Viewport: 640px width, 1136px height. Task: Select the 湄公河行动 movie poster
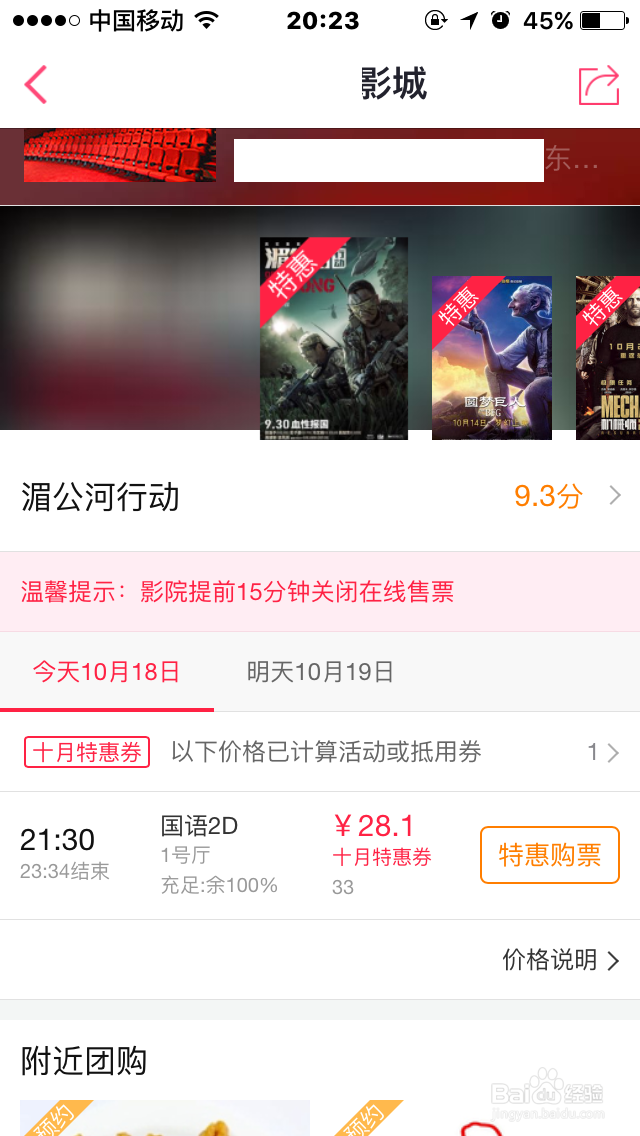[334, 338]
